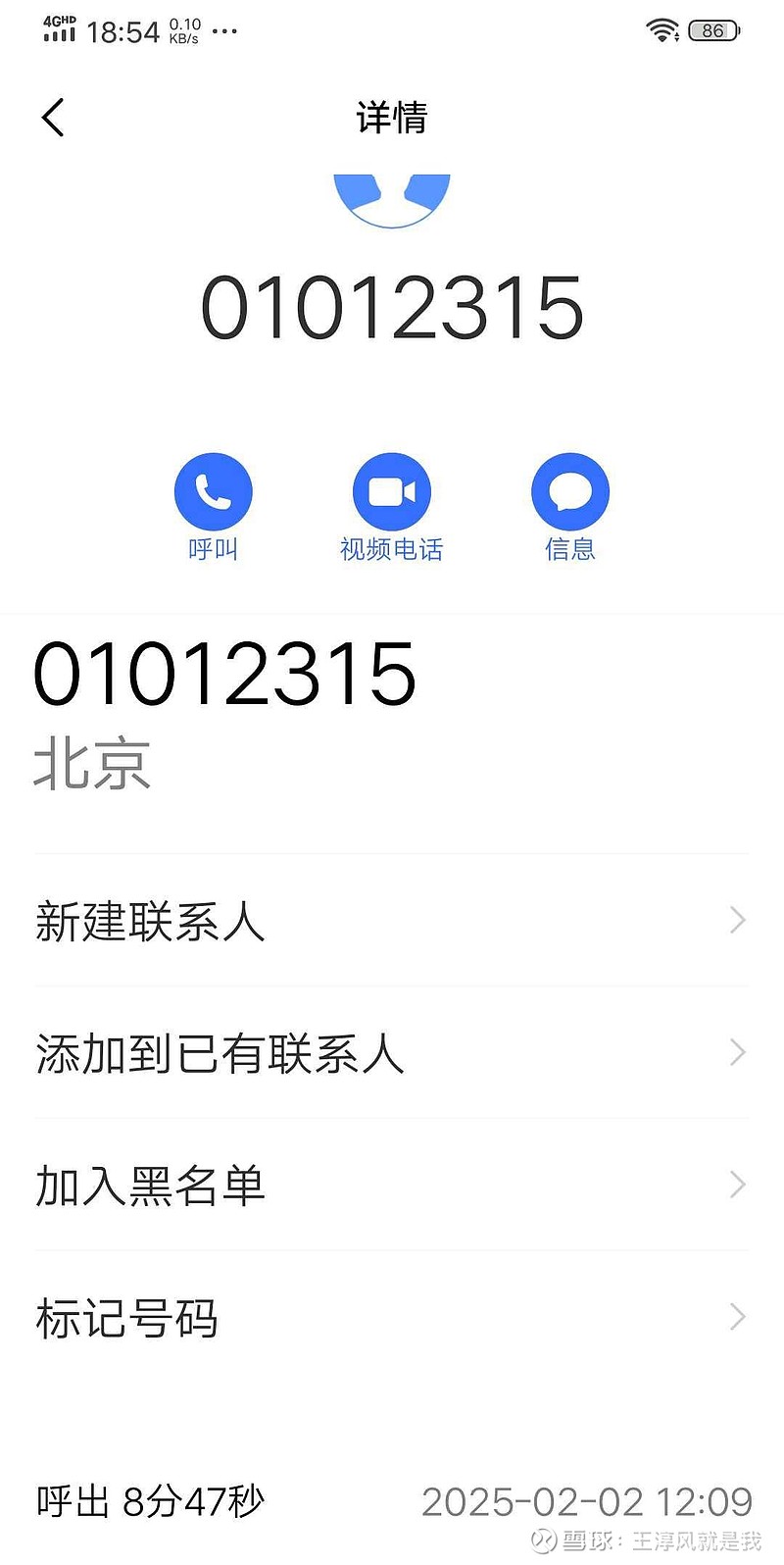This screenshot has width=784, height=1565.
Task: Open the 加入黑名单 row chevron
Action: click(738, 1185)
